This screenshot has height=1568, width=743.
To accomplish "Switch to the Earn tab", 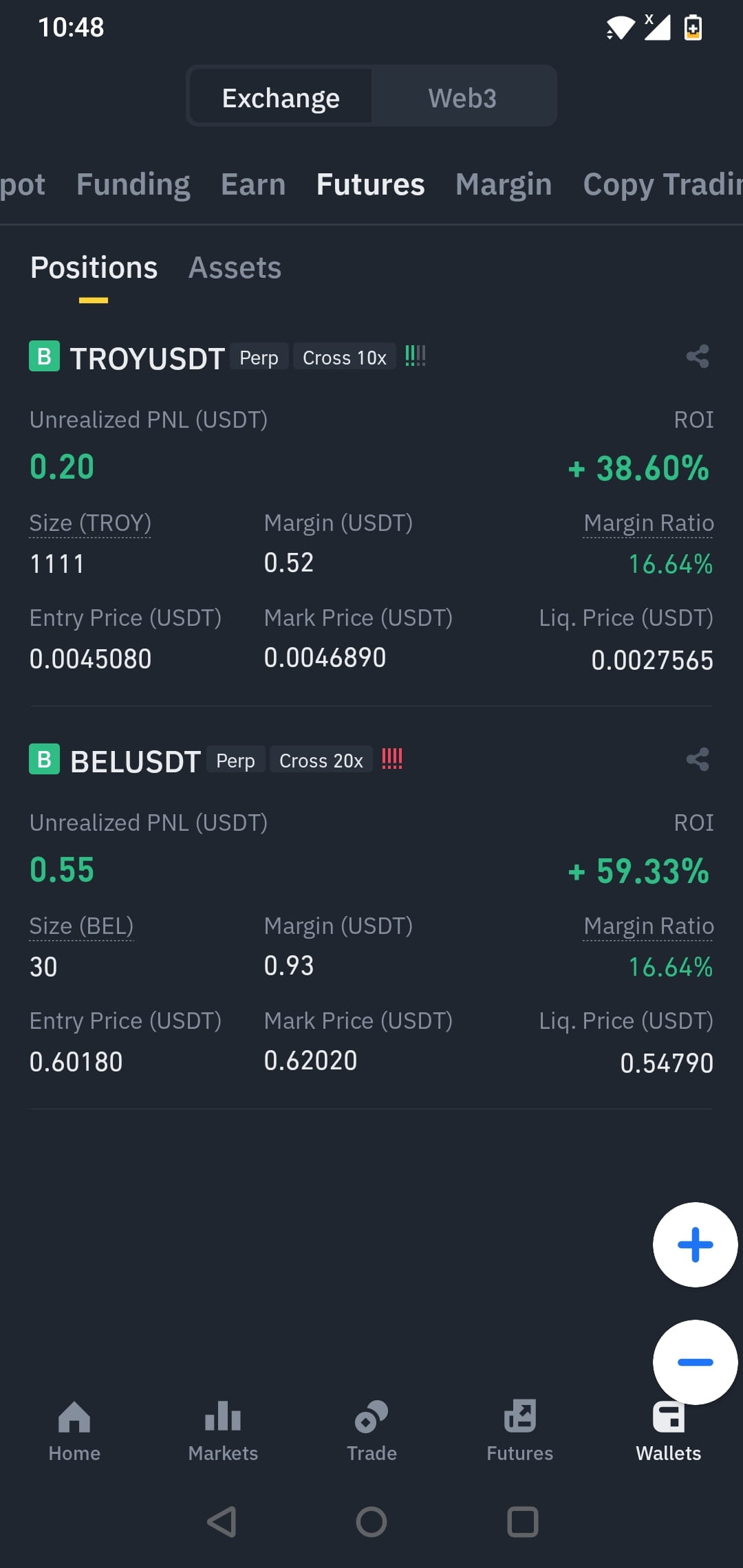I will coord(253,184).
